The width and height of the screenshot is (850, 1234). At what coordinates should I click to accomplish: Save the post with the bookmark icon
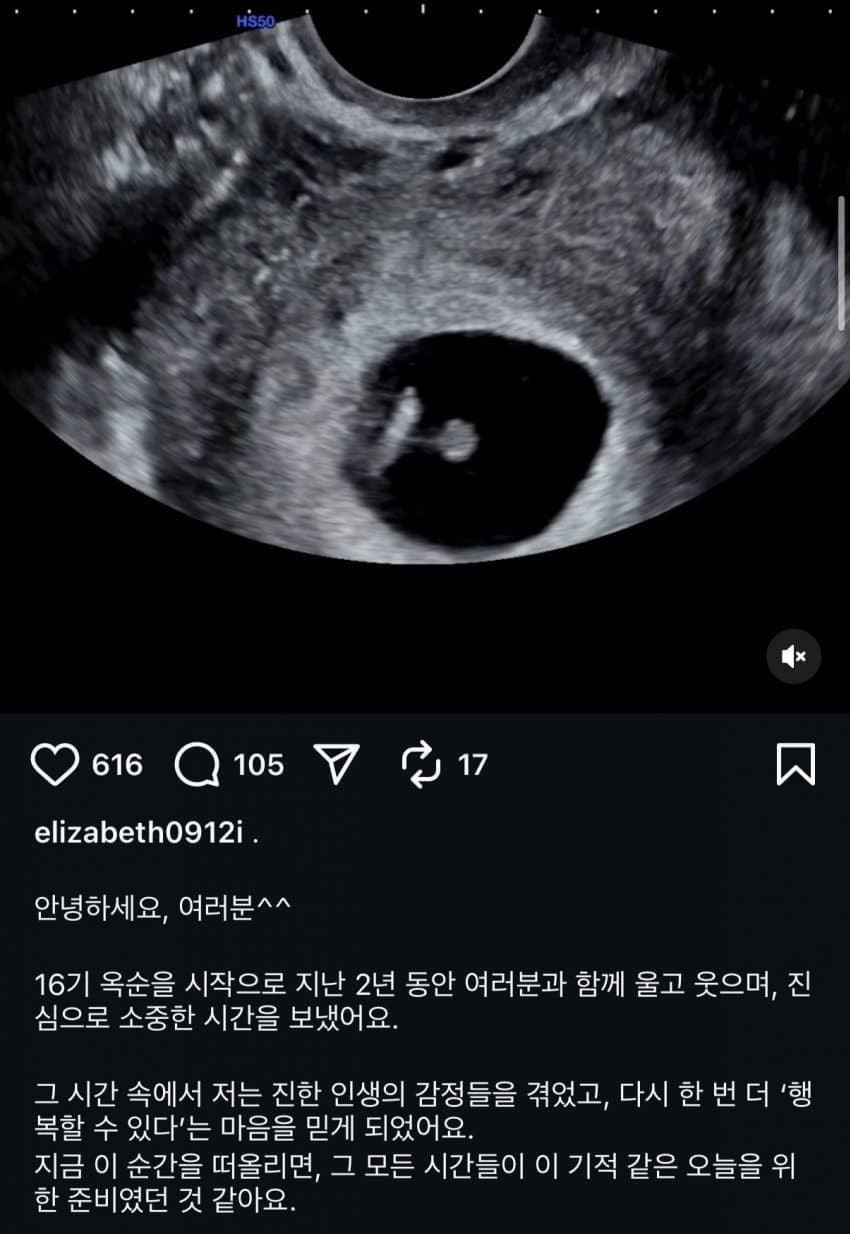795,765
